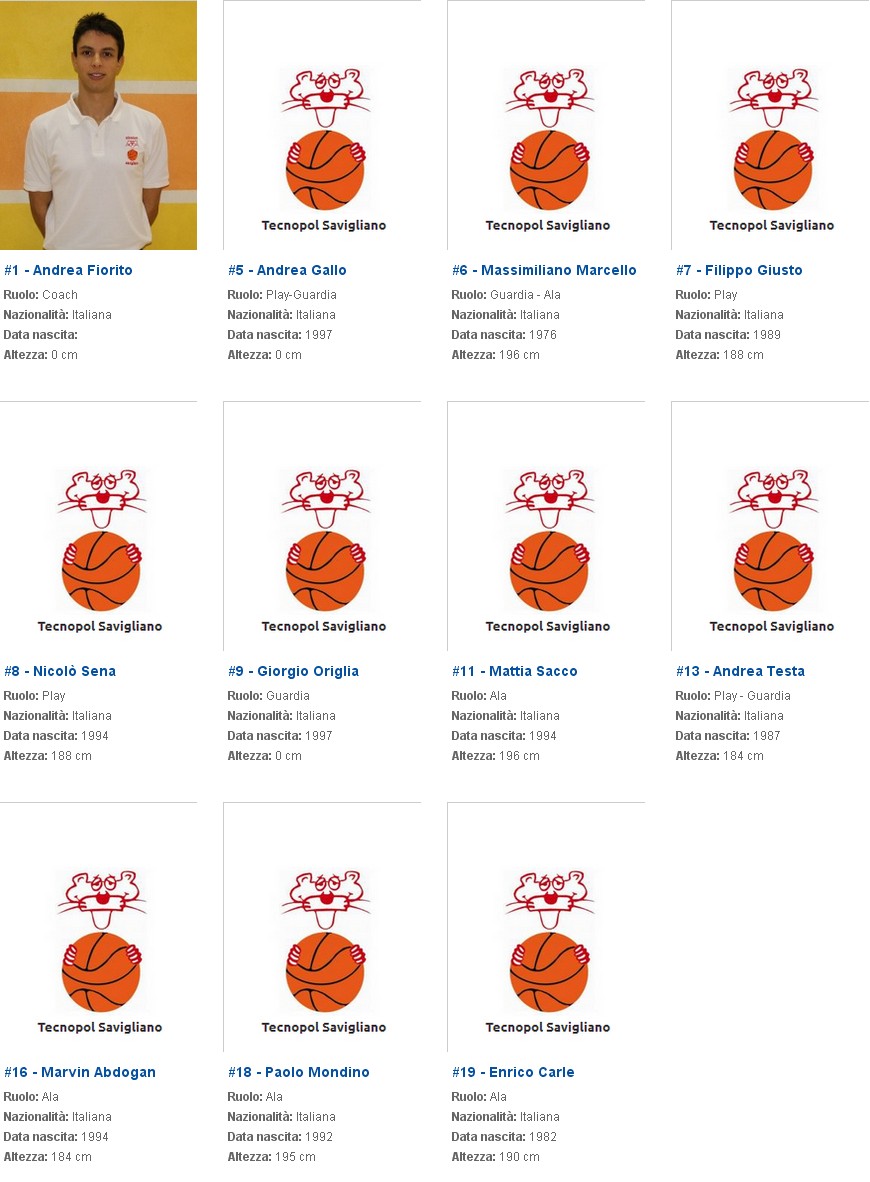View Enrico Carle's player page
The image size is (870, 1182).
click(x=513, y=1072)
